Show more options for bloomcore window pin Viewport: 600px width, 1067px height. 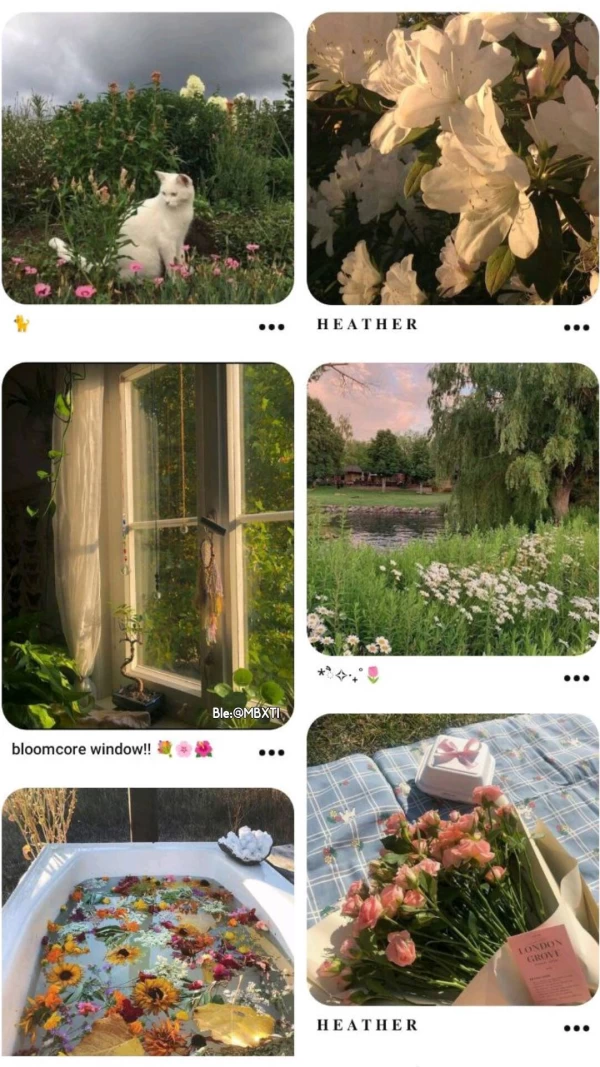tap(271, 752)
